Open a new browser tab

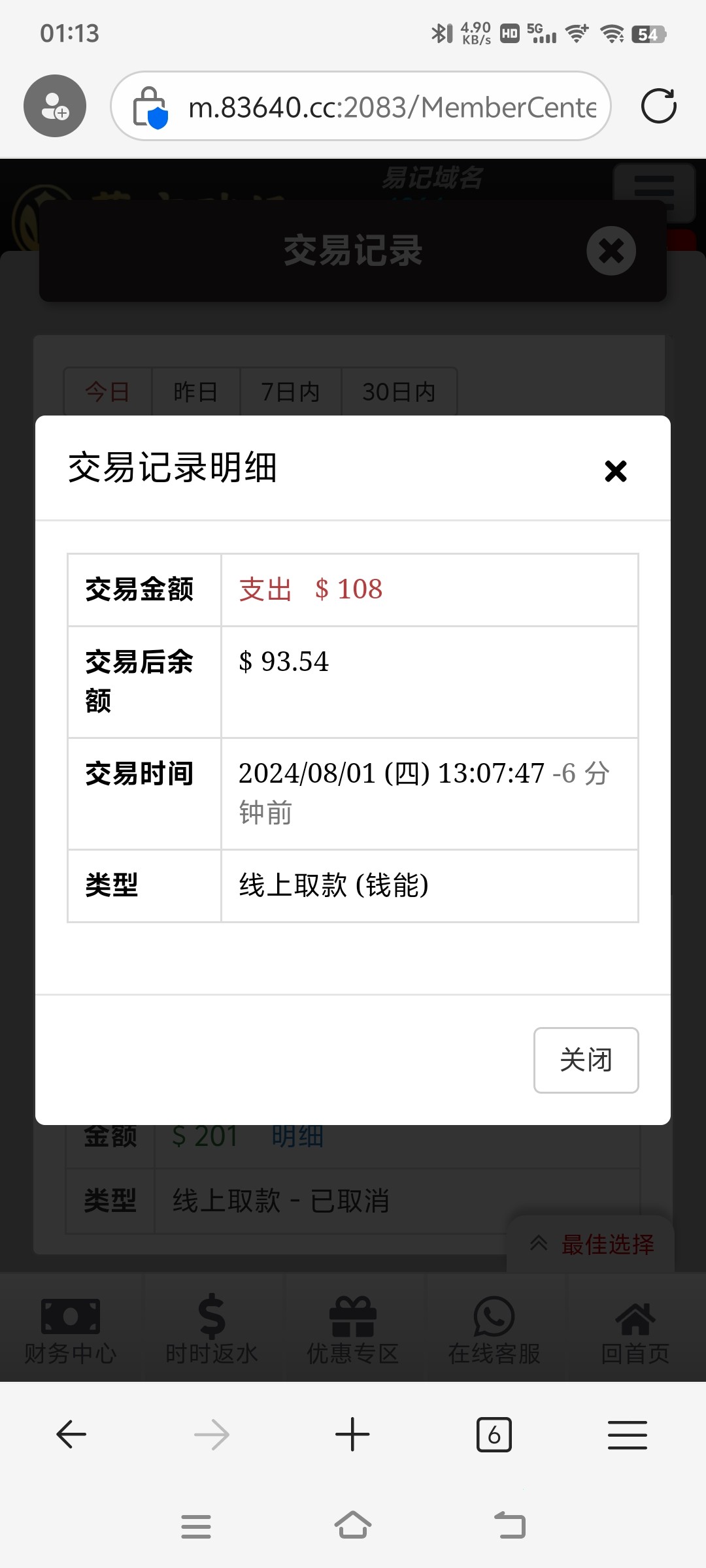(x=352, y=1435)
